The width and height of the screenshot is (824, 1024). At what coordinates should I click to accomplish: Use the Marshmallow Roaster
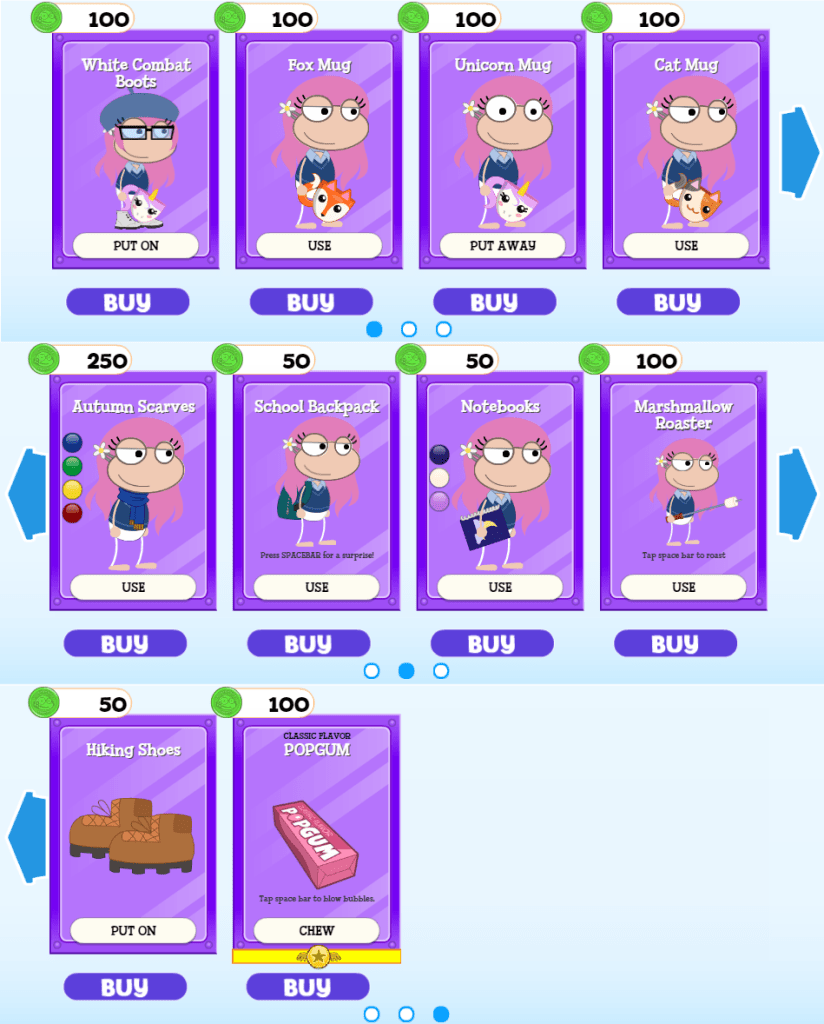click(x=683, y=587)
